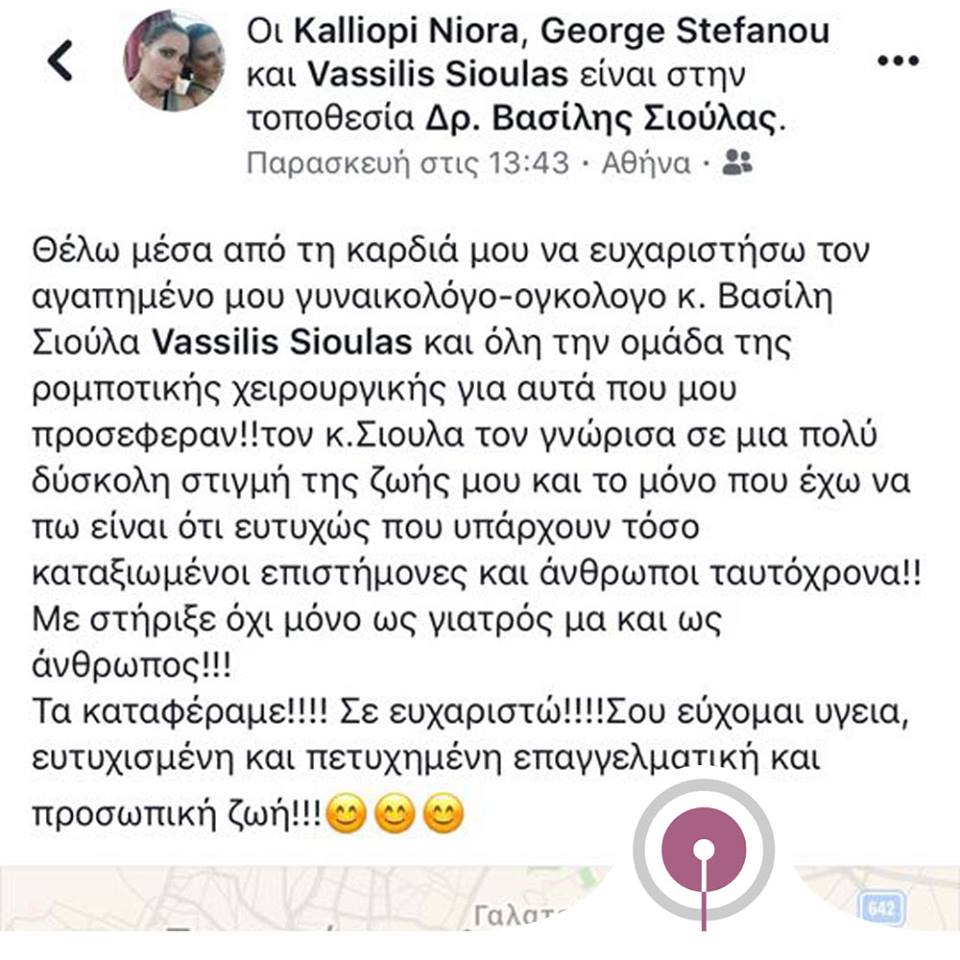Open tagged Vassilis Sioulas in post text
Viewport: 960px width, 960px height.
tap(282, 343)
